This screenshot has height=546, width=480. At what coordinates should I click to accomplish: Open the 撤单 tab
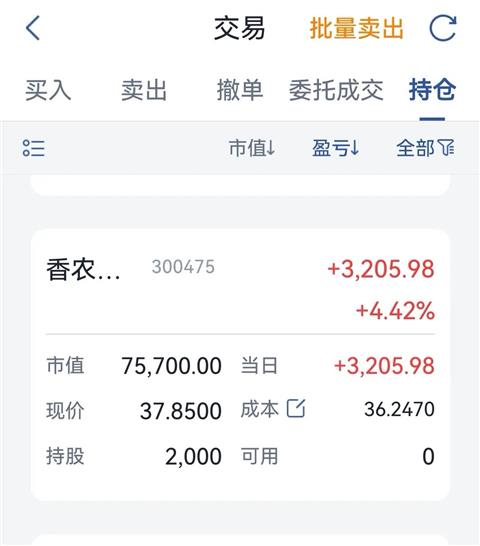click(240, 90)
